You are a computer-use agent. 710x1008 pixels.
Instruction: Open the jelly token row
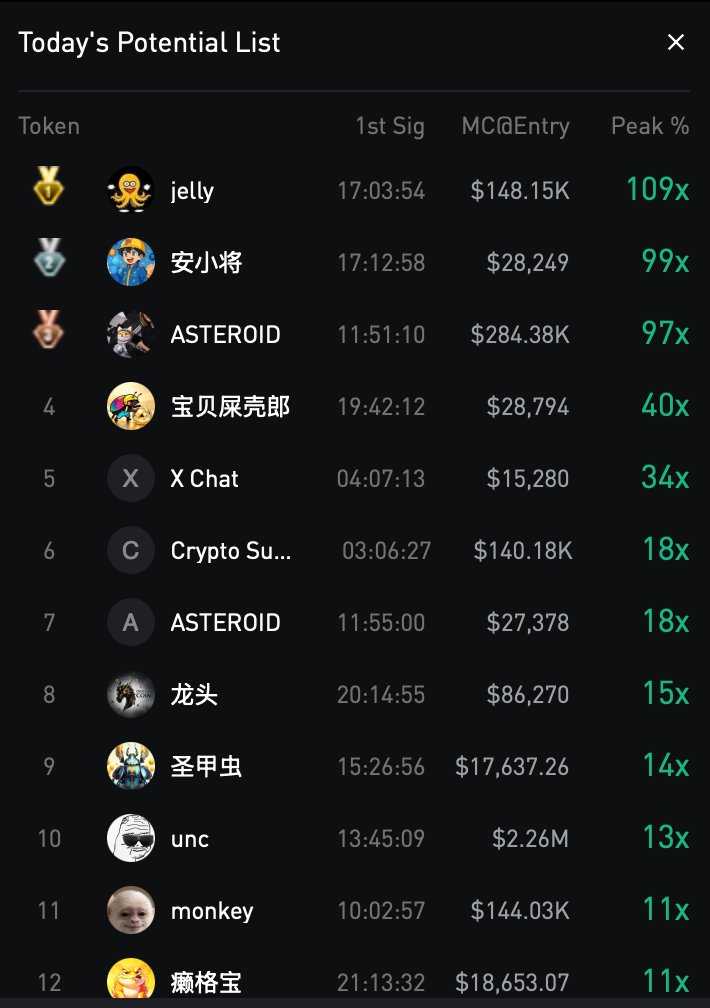pos(192,190)
